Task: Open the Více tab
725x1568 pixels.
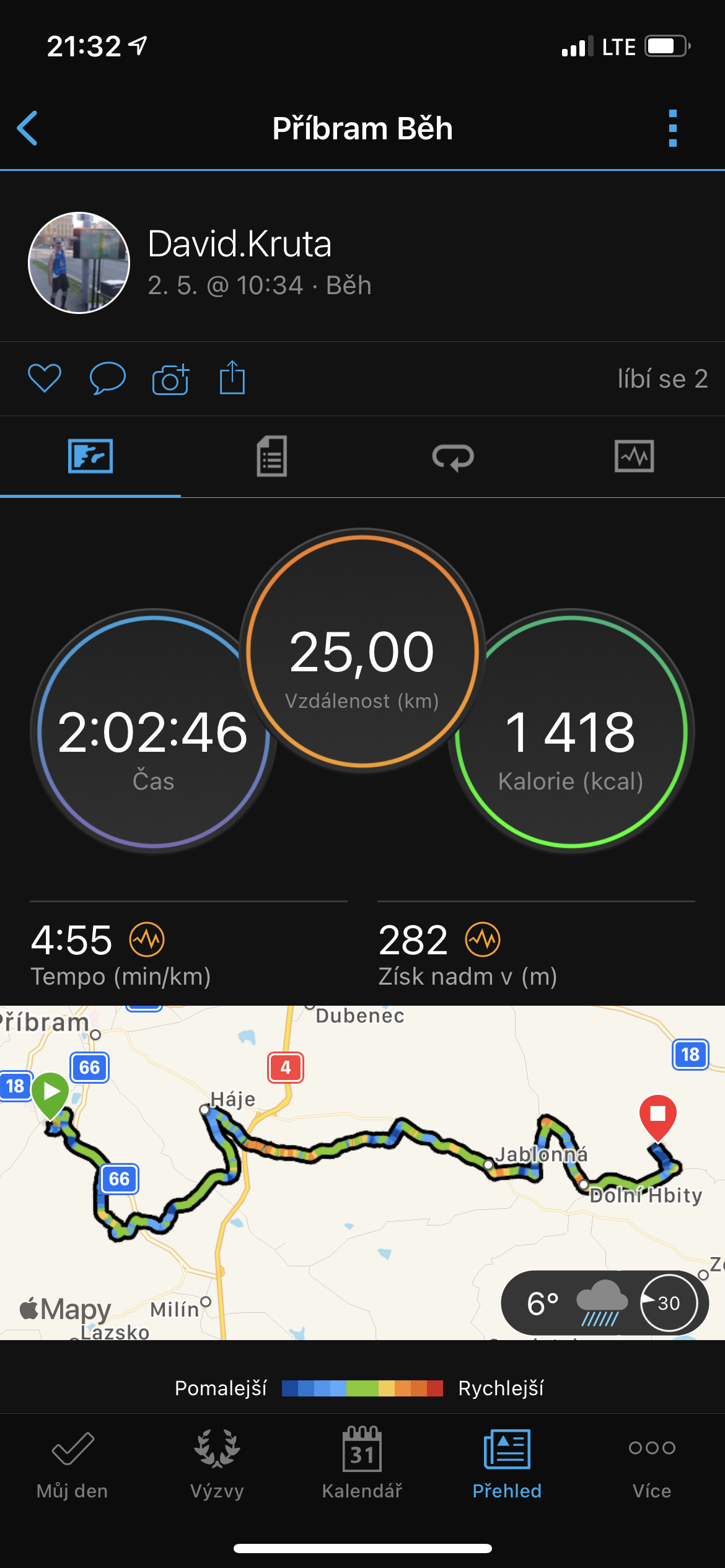Action: (x=652, y=1465)
